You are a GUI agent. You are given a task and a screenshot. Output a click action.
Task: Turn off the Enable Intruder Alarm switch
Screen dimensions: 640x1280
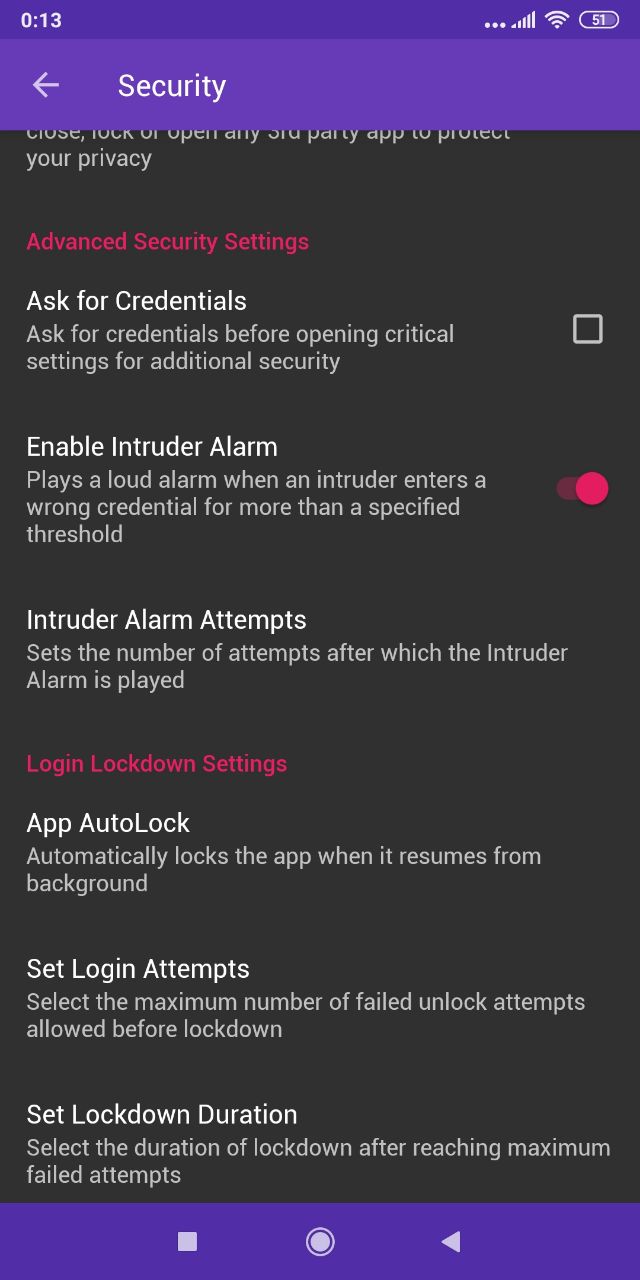[583, 489]
